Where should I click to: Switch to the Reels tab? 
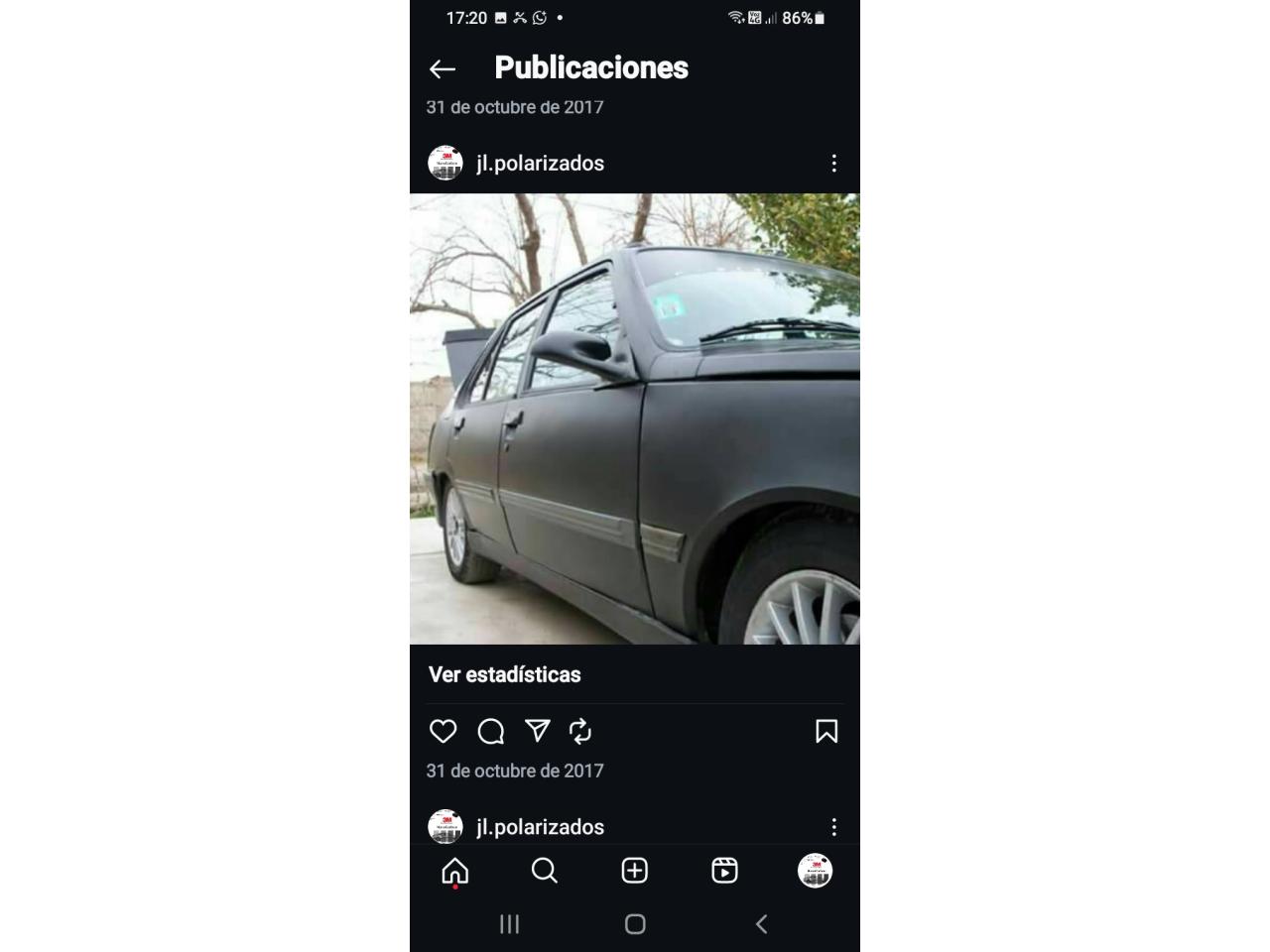[724, 871]
